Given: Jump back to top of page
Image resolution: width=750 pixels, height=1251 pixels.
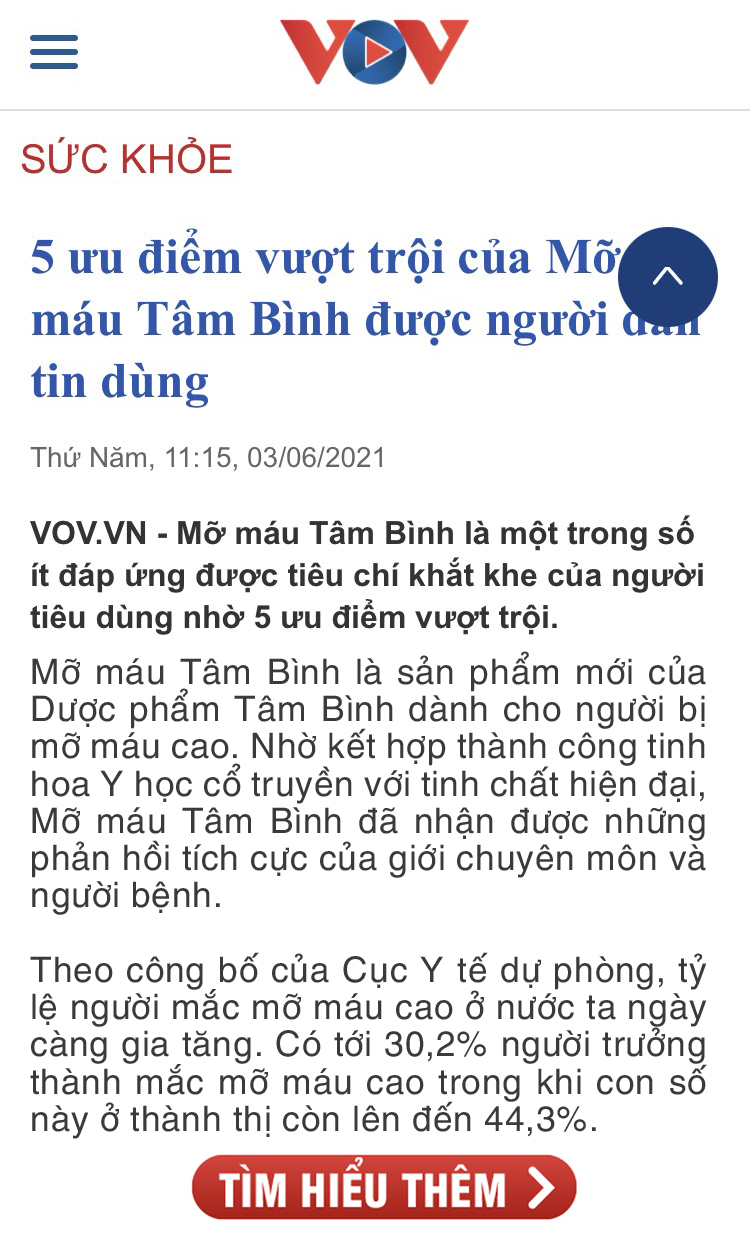Looking at the screenshot, I should [667, 277].
